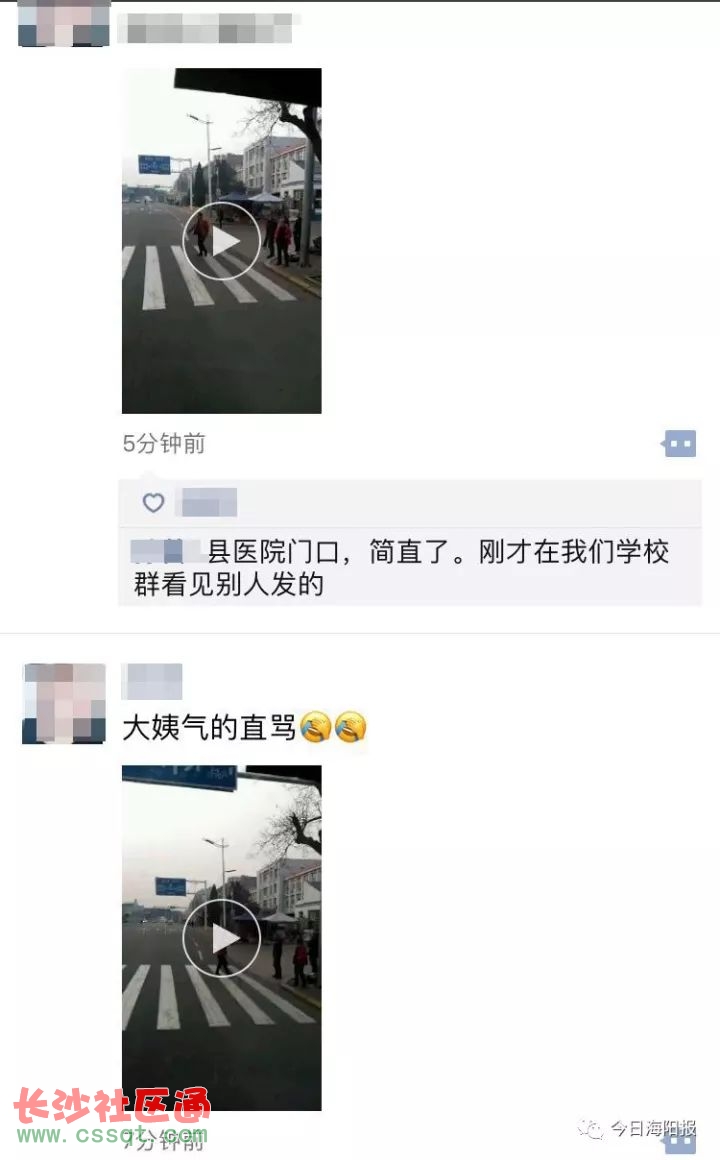
Task: Open comment menu on the 5分钟前 post
Action: (680, 443)
